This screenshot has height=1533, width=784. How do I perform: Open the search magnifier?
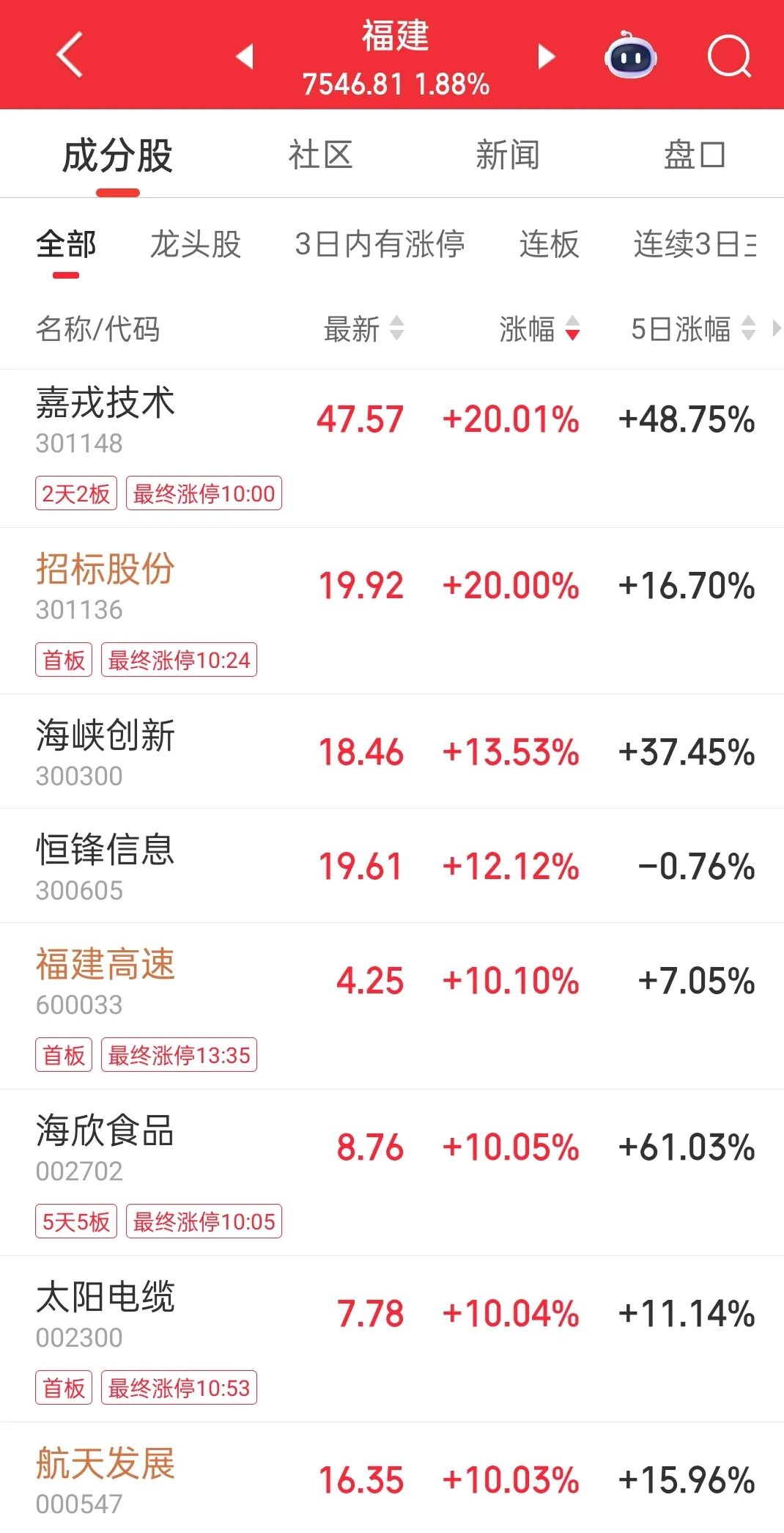coord(729,56)
